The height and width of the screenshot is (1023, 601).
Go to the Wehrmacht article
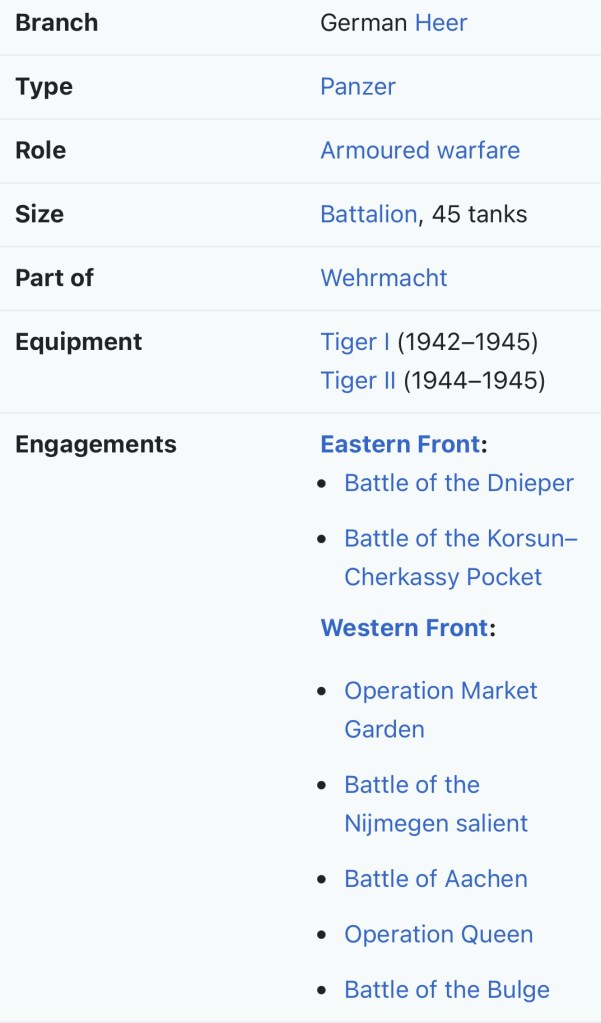click(x=383, y=279)
